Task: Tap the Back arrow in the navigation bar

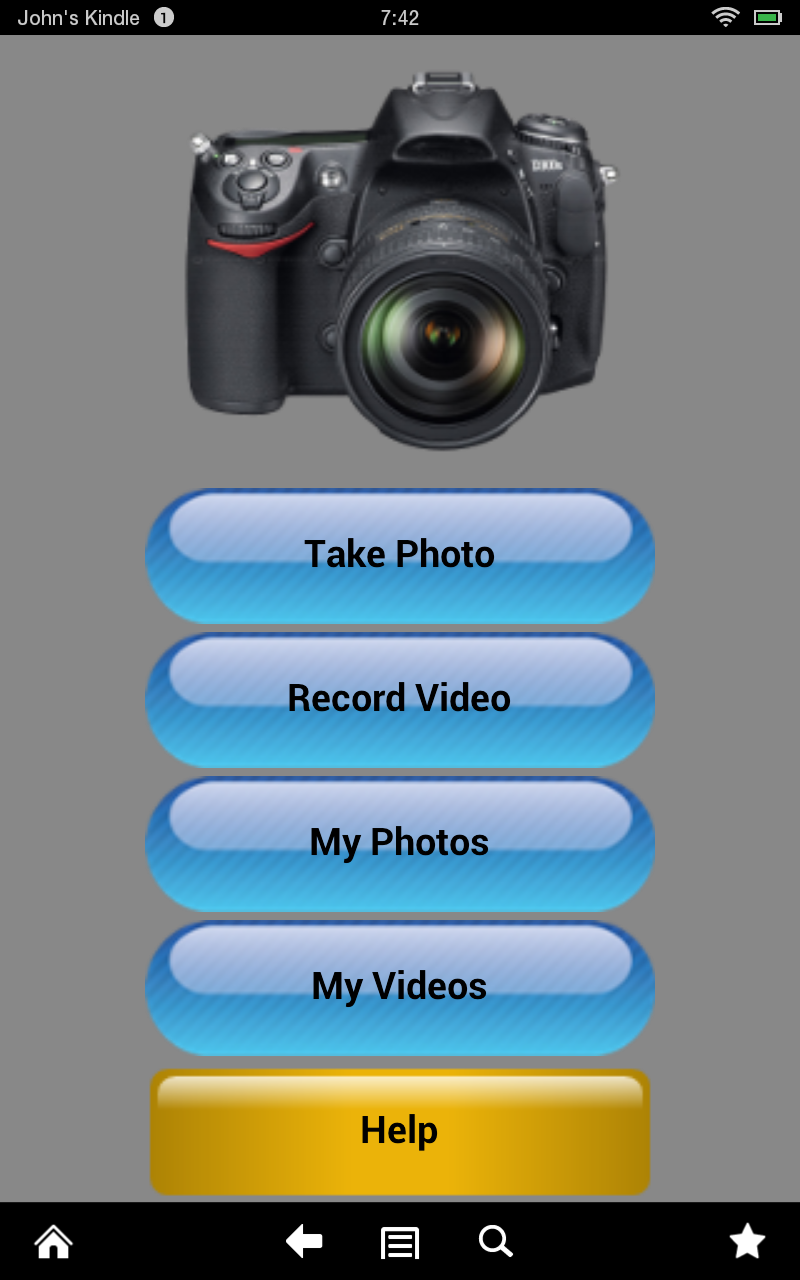Action: (x=304, y=1241)
